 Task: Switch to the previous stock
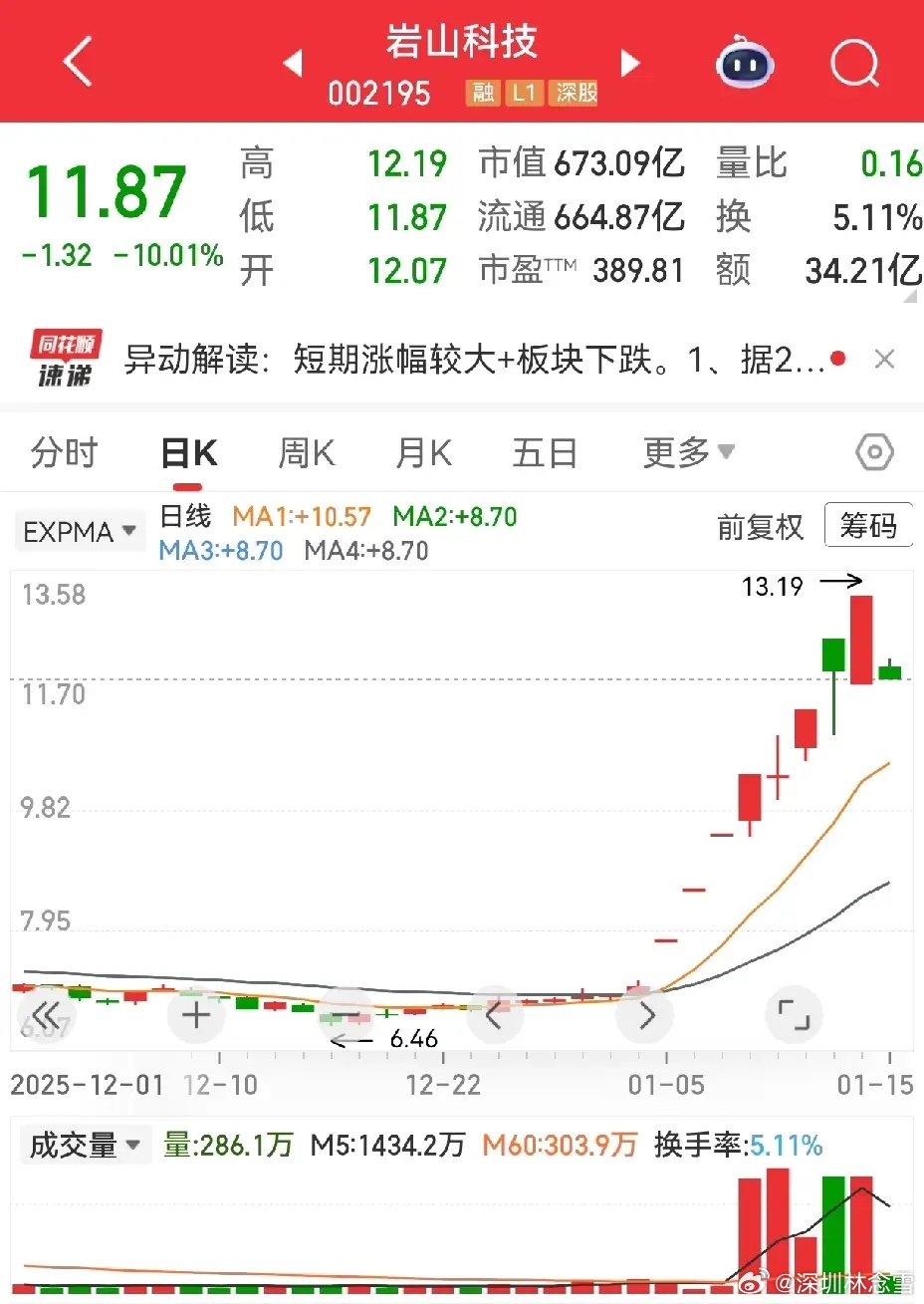[x=293, y=64]
